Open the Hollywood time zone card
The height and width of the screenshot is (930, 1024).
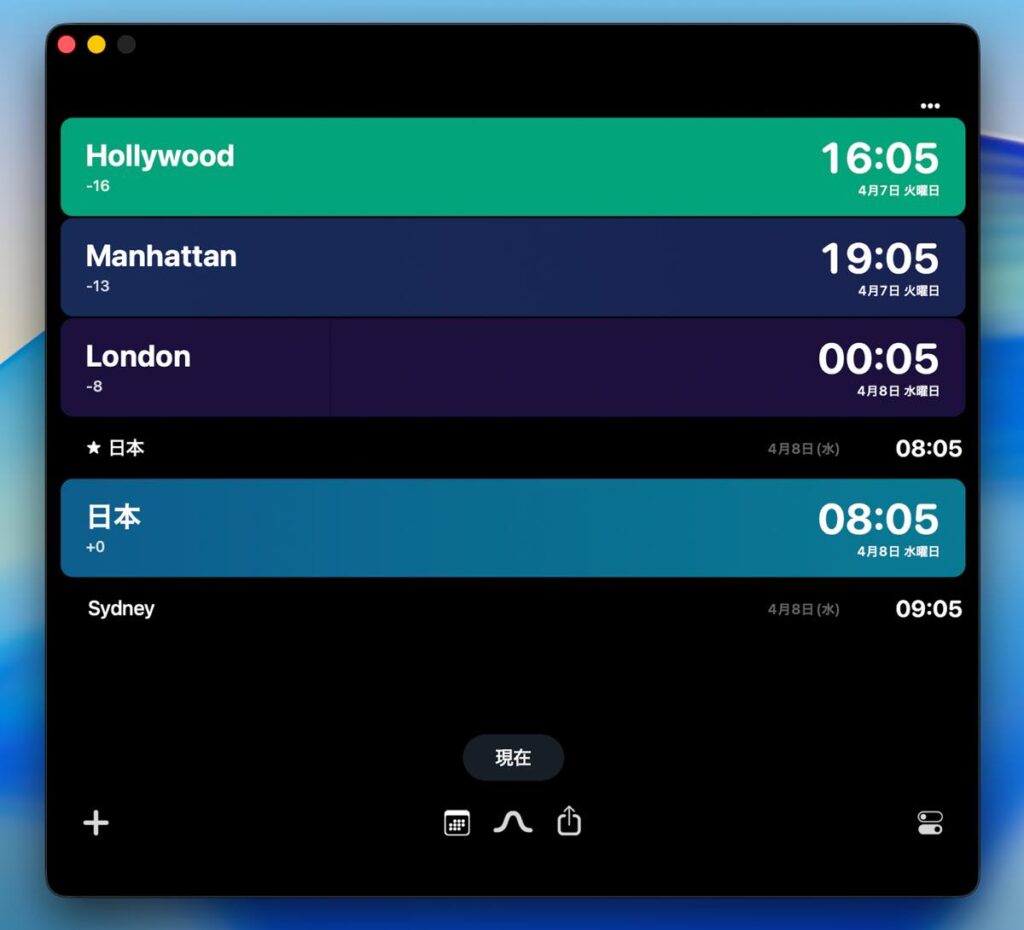tap(512, 167)
